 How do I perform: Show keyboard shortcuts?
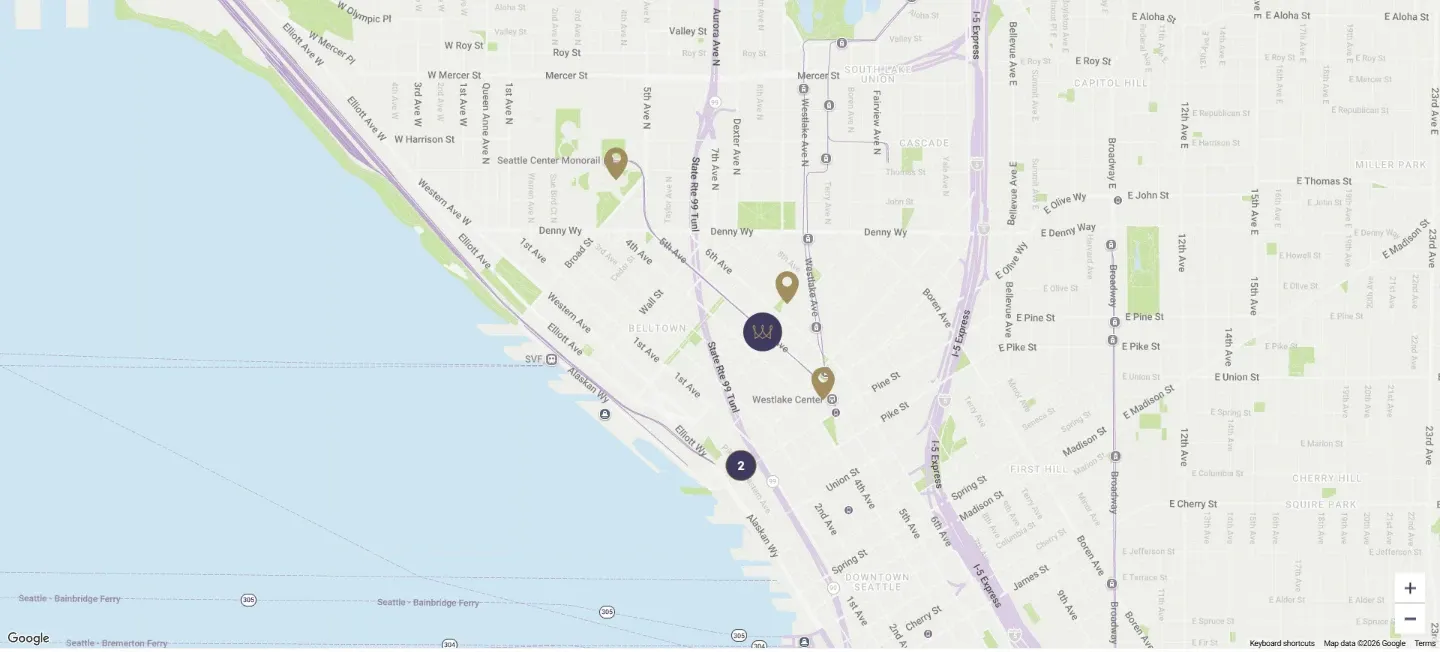click(x=1282, y=643)
